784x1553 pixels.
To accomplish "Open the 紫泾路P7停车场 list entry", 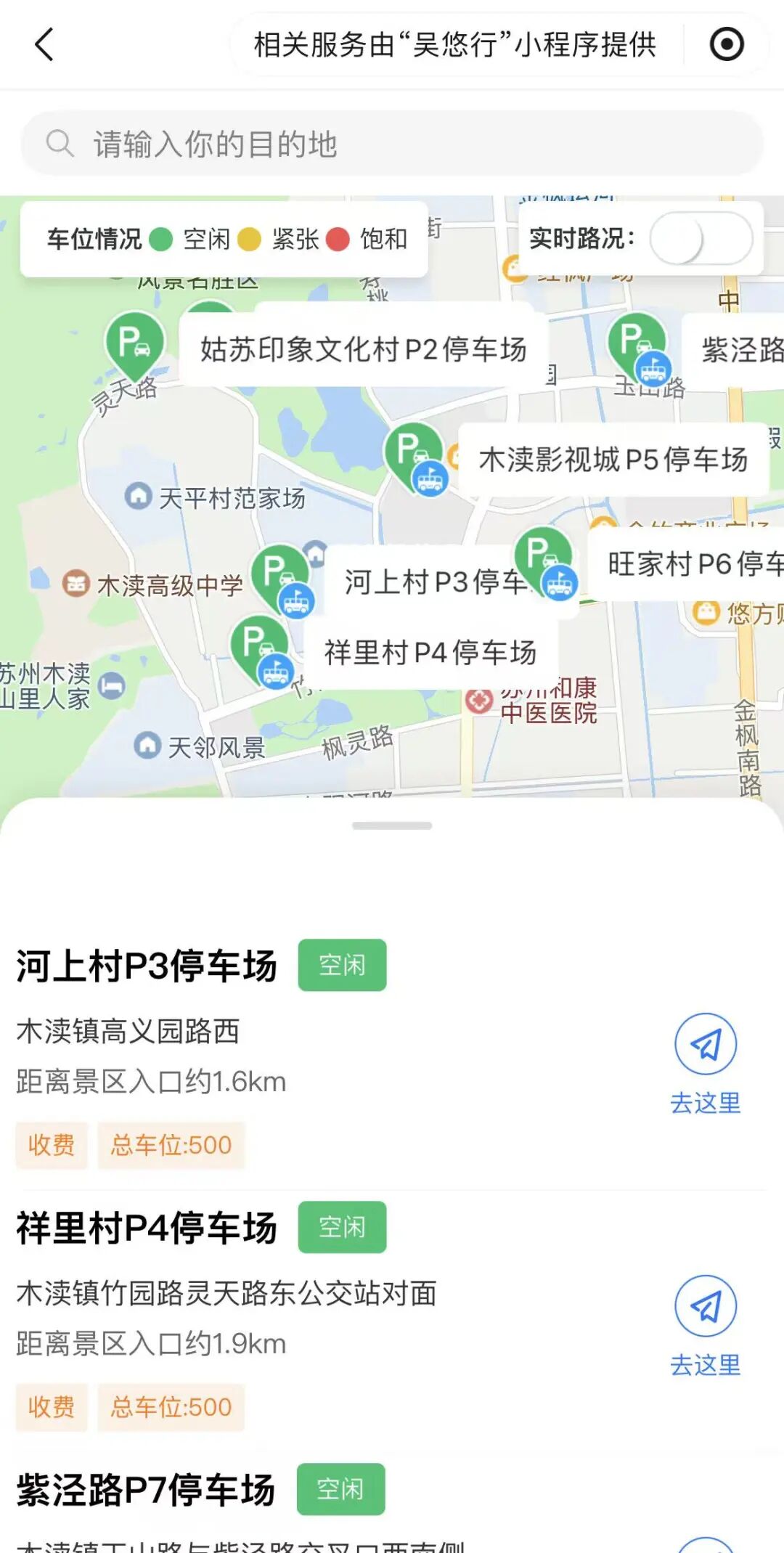I will [x=146, y=1490].
